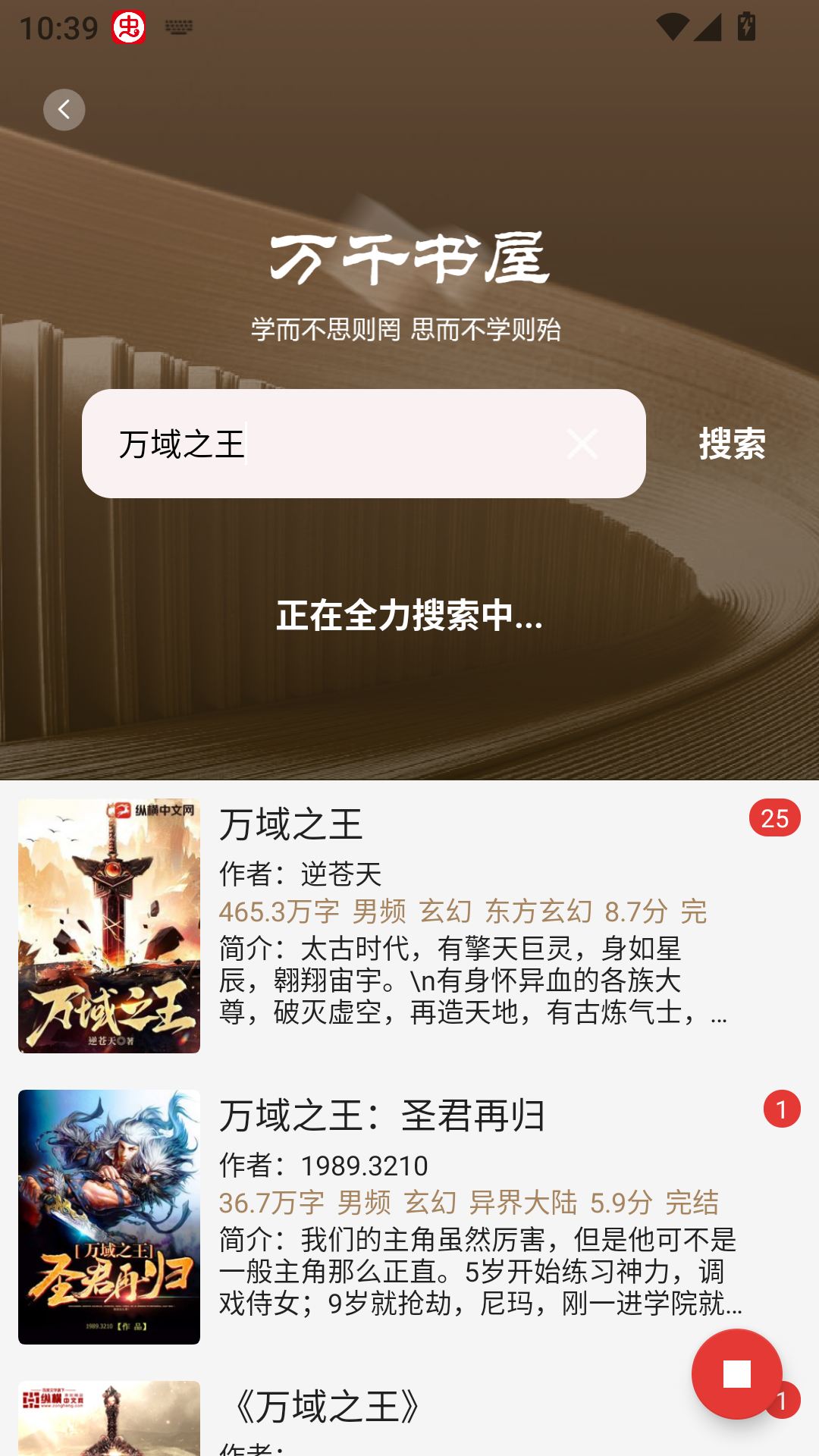Viewport: 819px width, 1456px height.
Task: Tap the keyboard icon in the status bar
Action: coord(179,26)
